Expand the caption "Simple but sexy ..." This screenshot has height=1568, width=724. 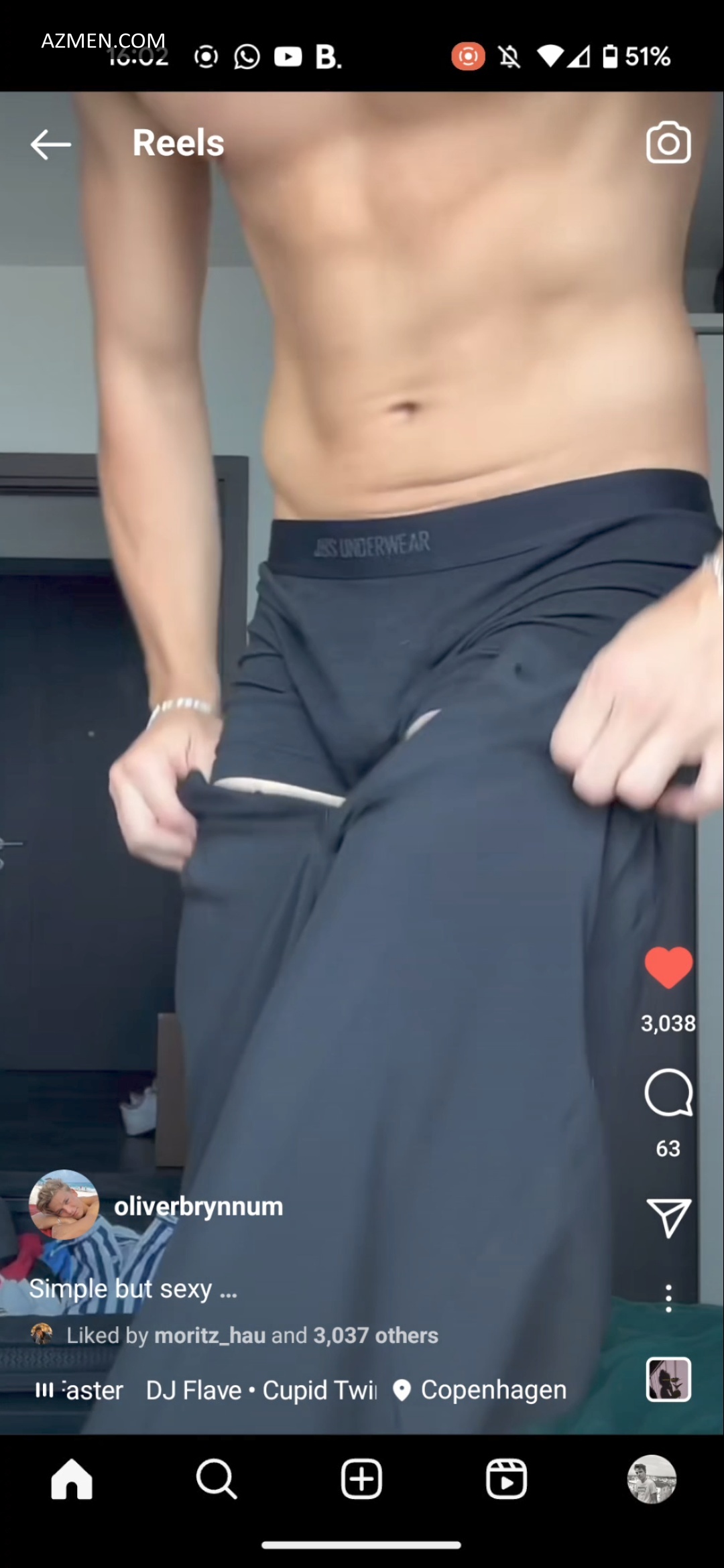133,1289
